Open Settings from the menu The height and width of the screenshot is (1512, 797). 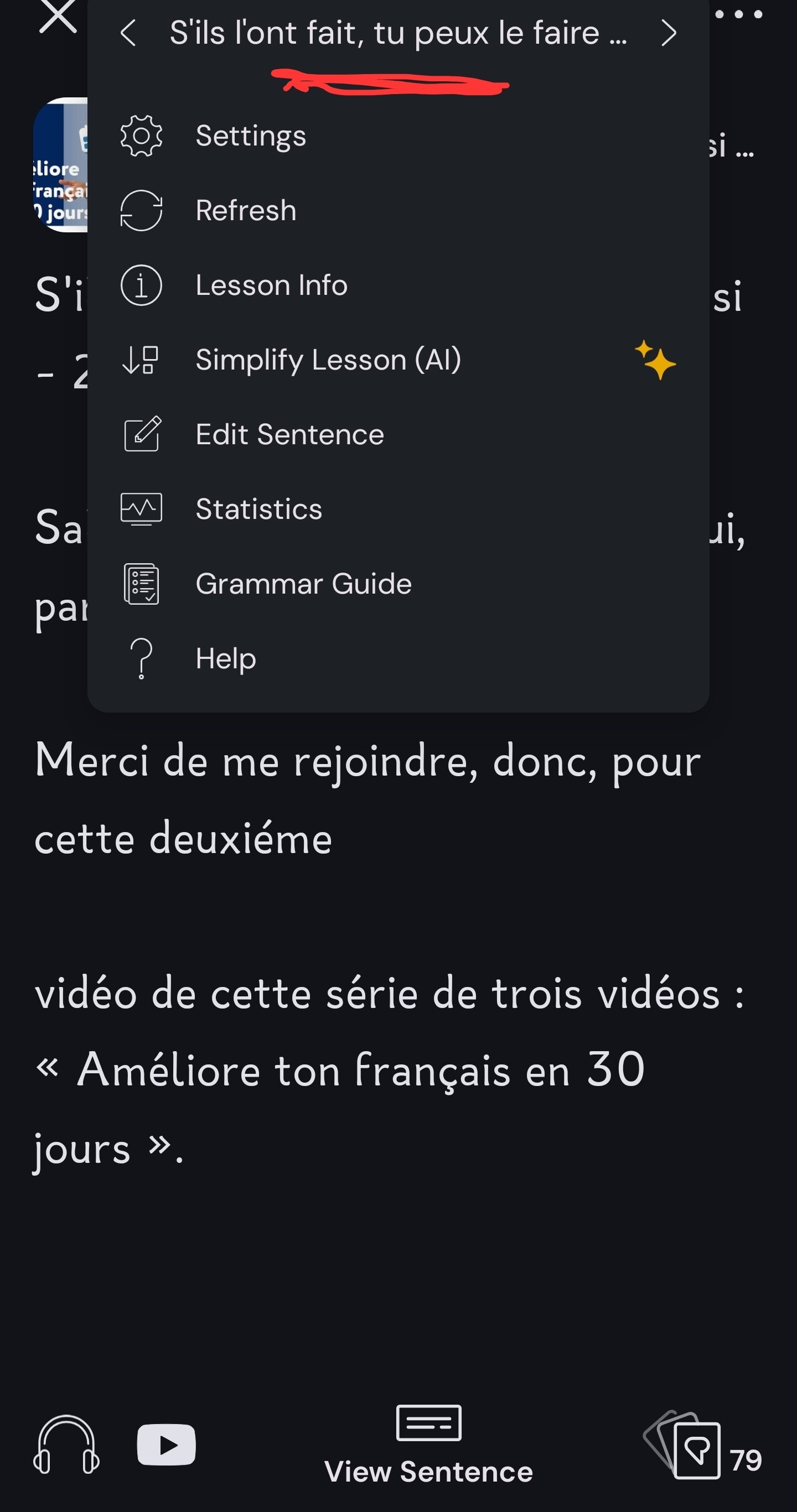click(398, 136)
